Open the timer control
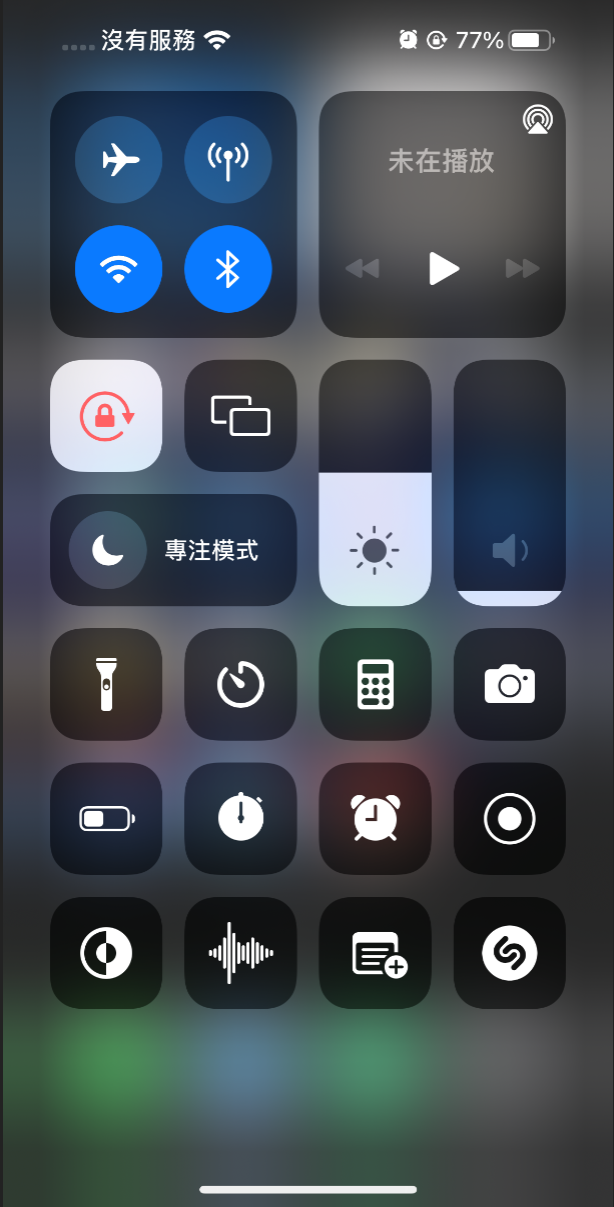 [x=241, y=684]
